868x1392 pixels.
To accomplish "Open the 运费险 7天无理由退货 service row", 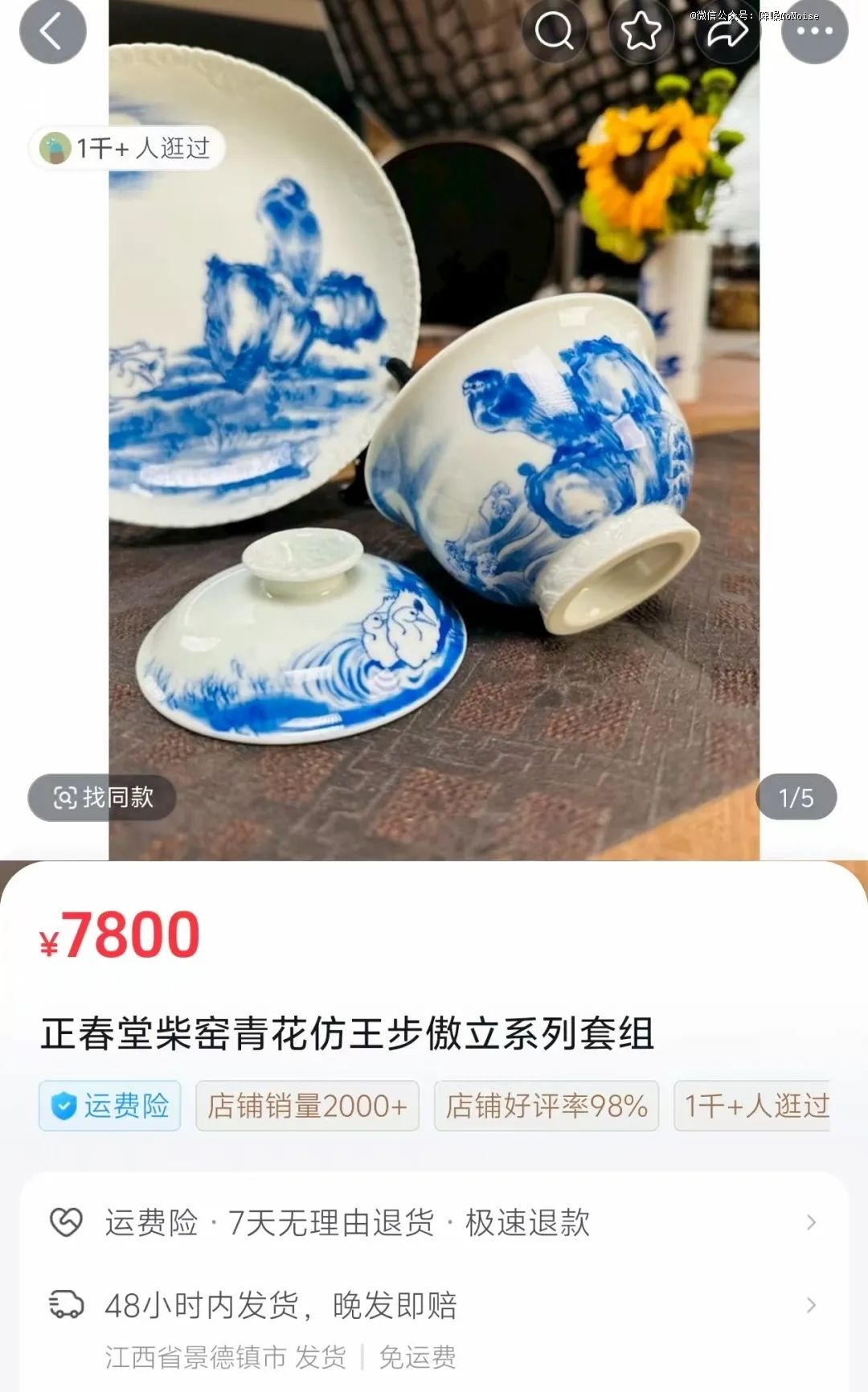I will 434,1223.
